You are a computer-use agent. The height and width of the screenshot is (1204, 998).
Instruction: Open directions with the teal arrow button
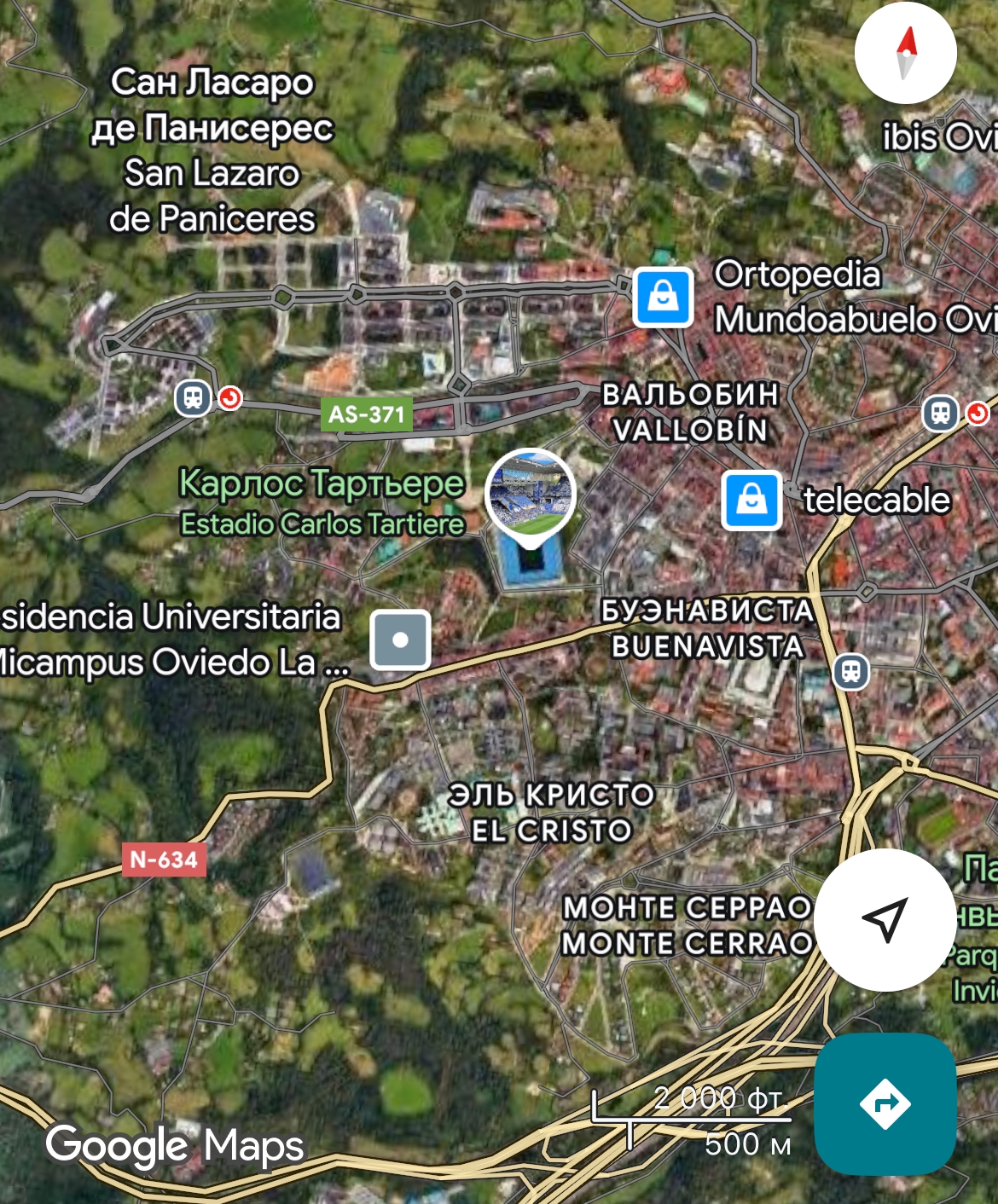[x=885, y=1103]
